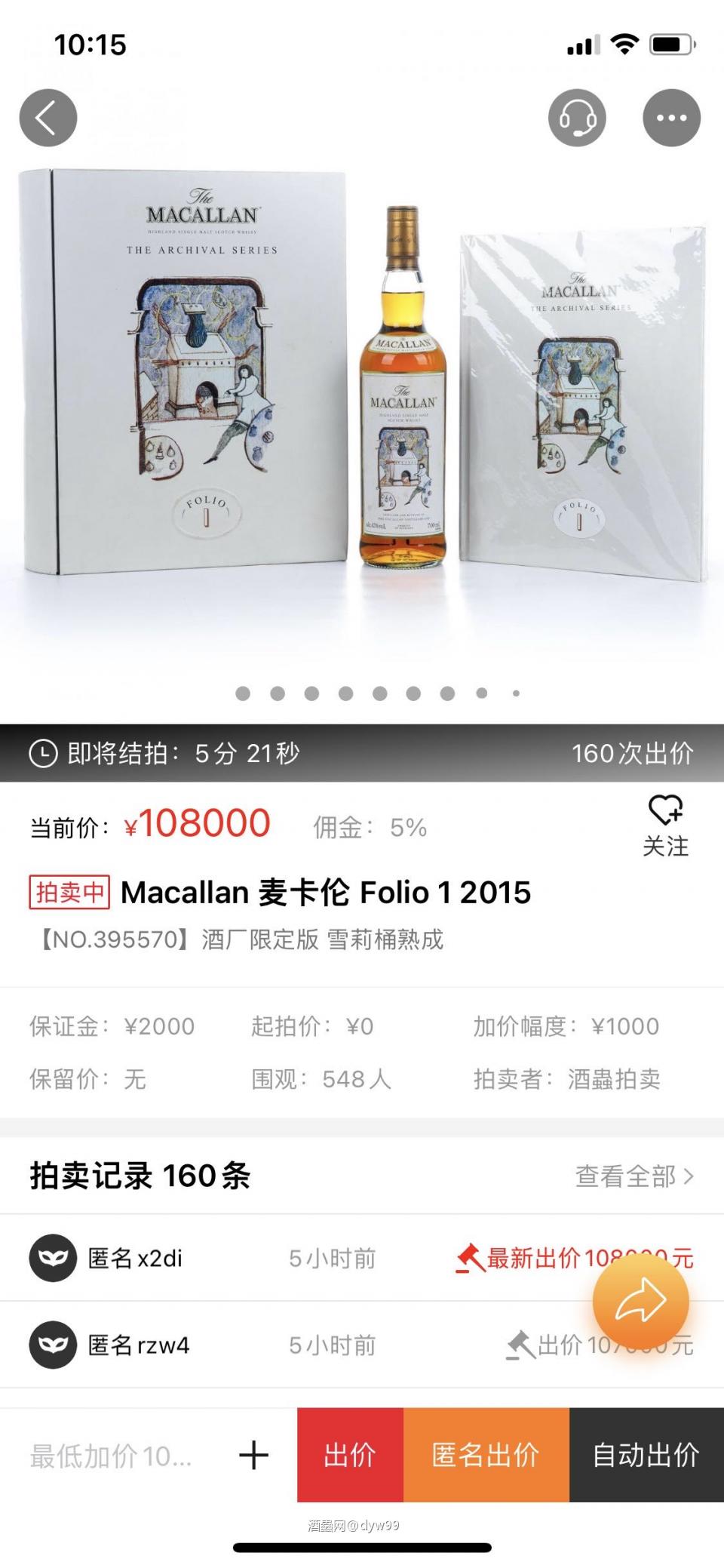Open customer service via headset icon
Viewport: 724px width, 1568px height.
coord(577,118)
